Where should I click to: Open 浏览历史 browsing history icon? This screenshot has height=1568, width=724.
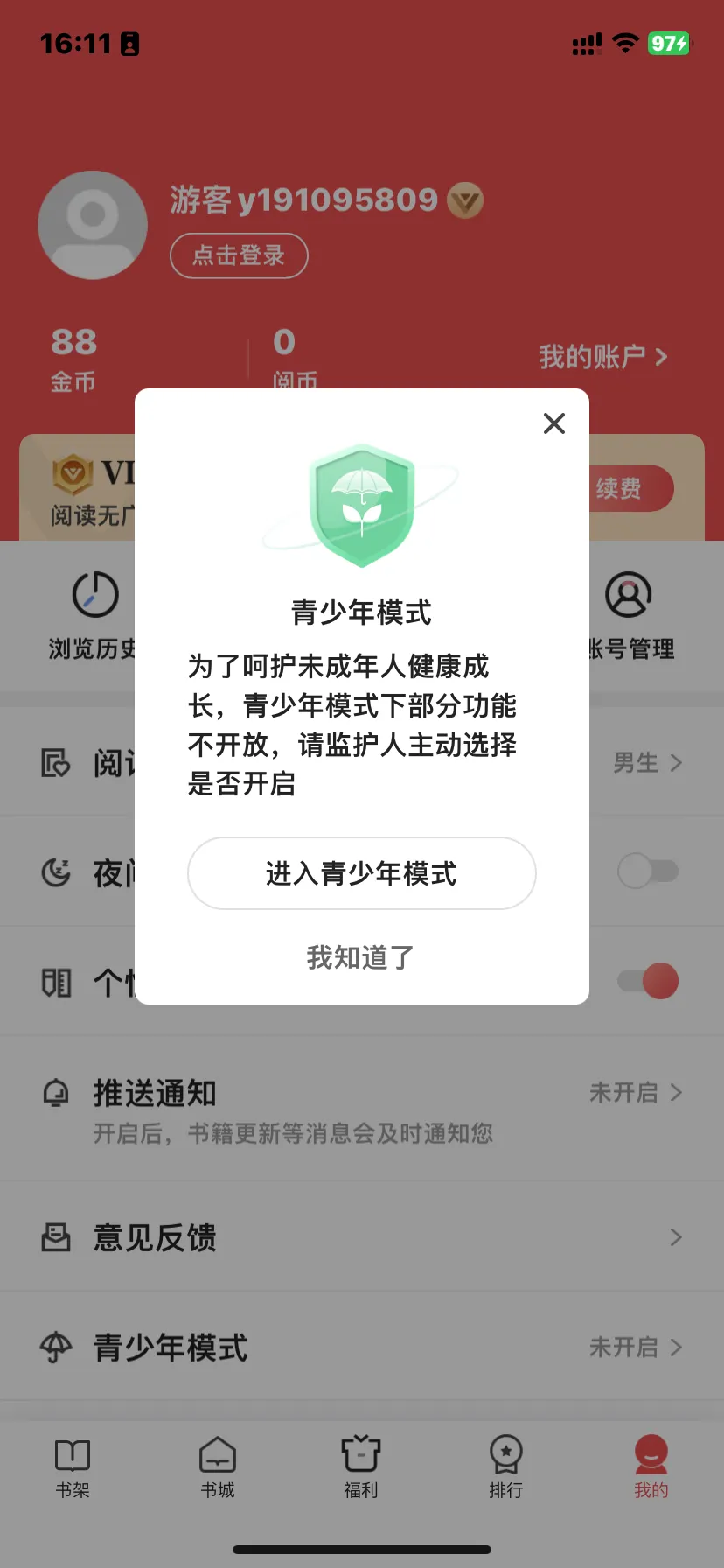point(96,594)
